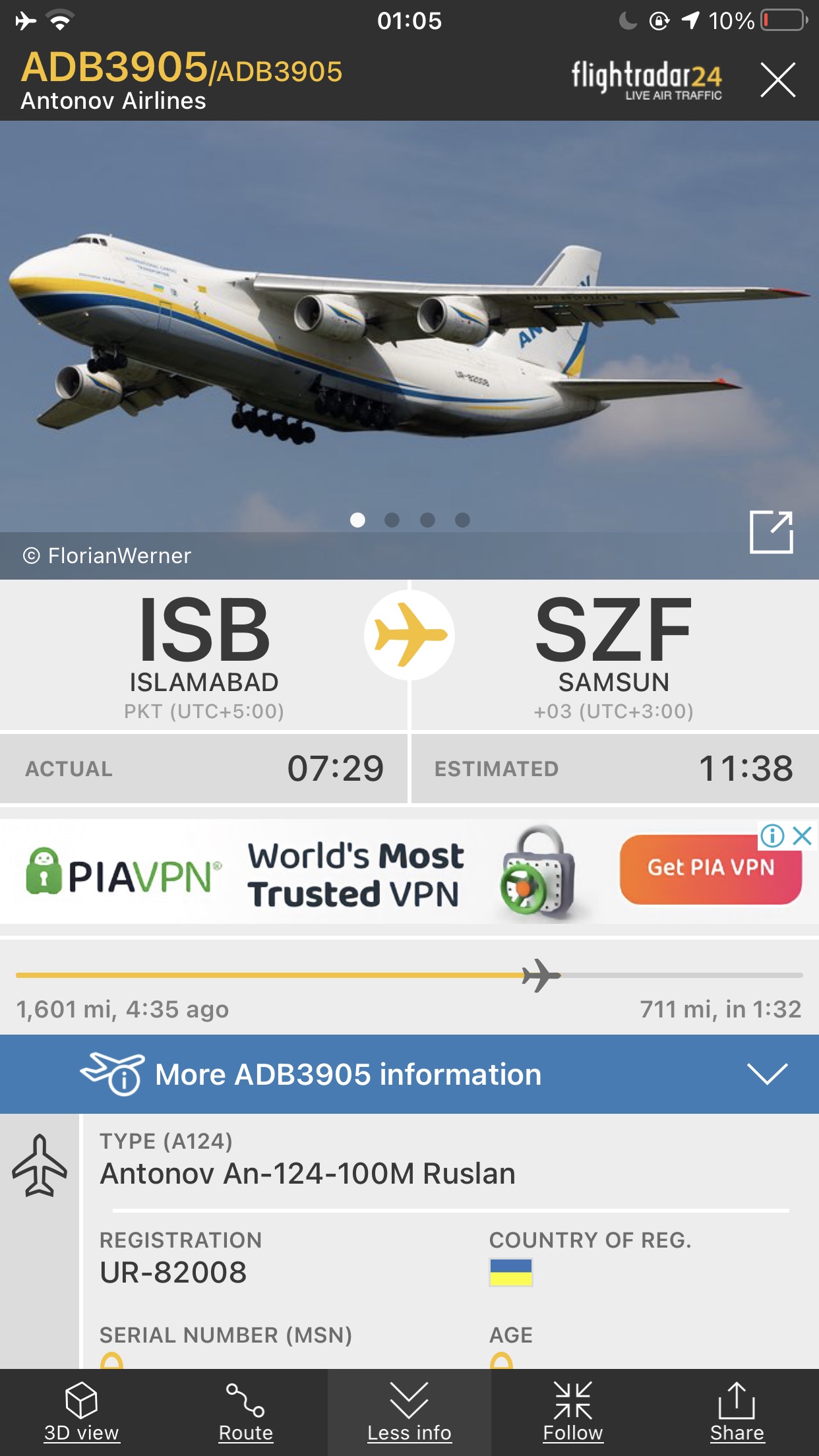The width and height of the screenshot is (819, 1456).
Task: Open aircraft photo in external view
Action: point(771,531)
